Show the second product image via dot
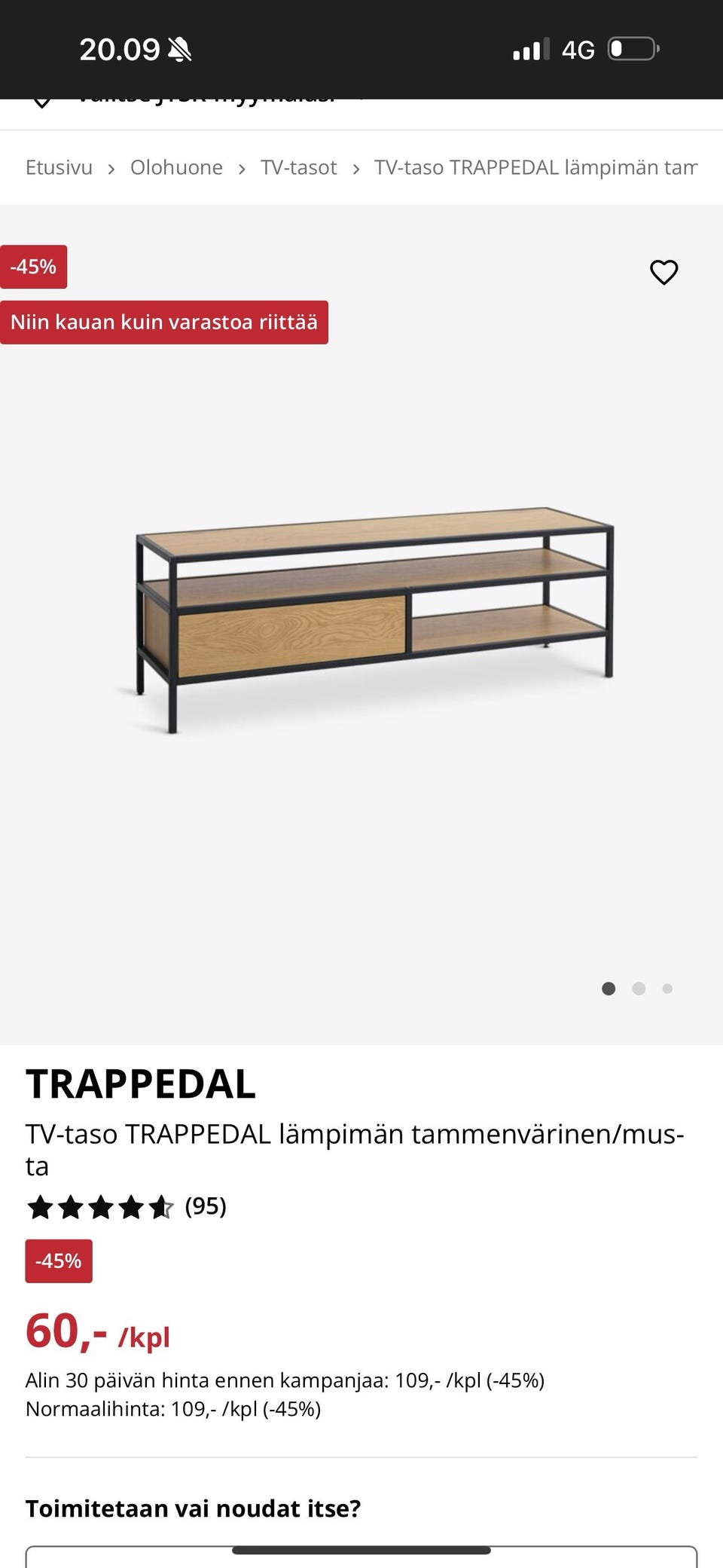The image size is (723, 1568). pyautogui.click(x=639, y=989)
